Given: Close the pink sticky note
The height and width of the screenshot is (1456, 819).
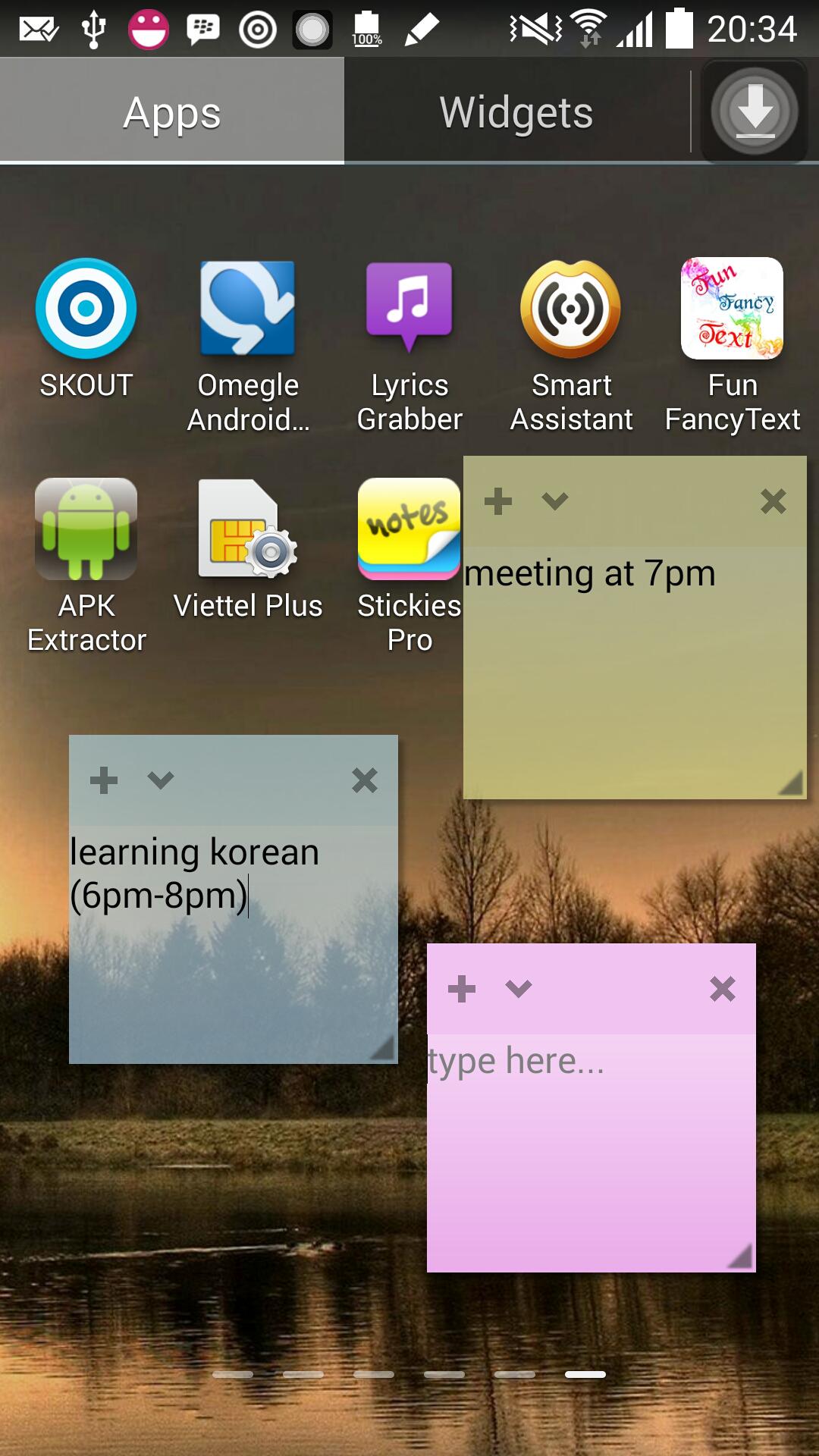Looking at the screenshot, I should tap(722, 989).
